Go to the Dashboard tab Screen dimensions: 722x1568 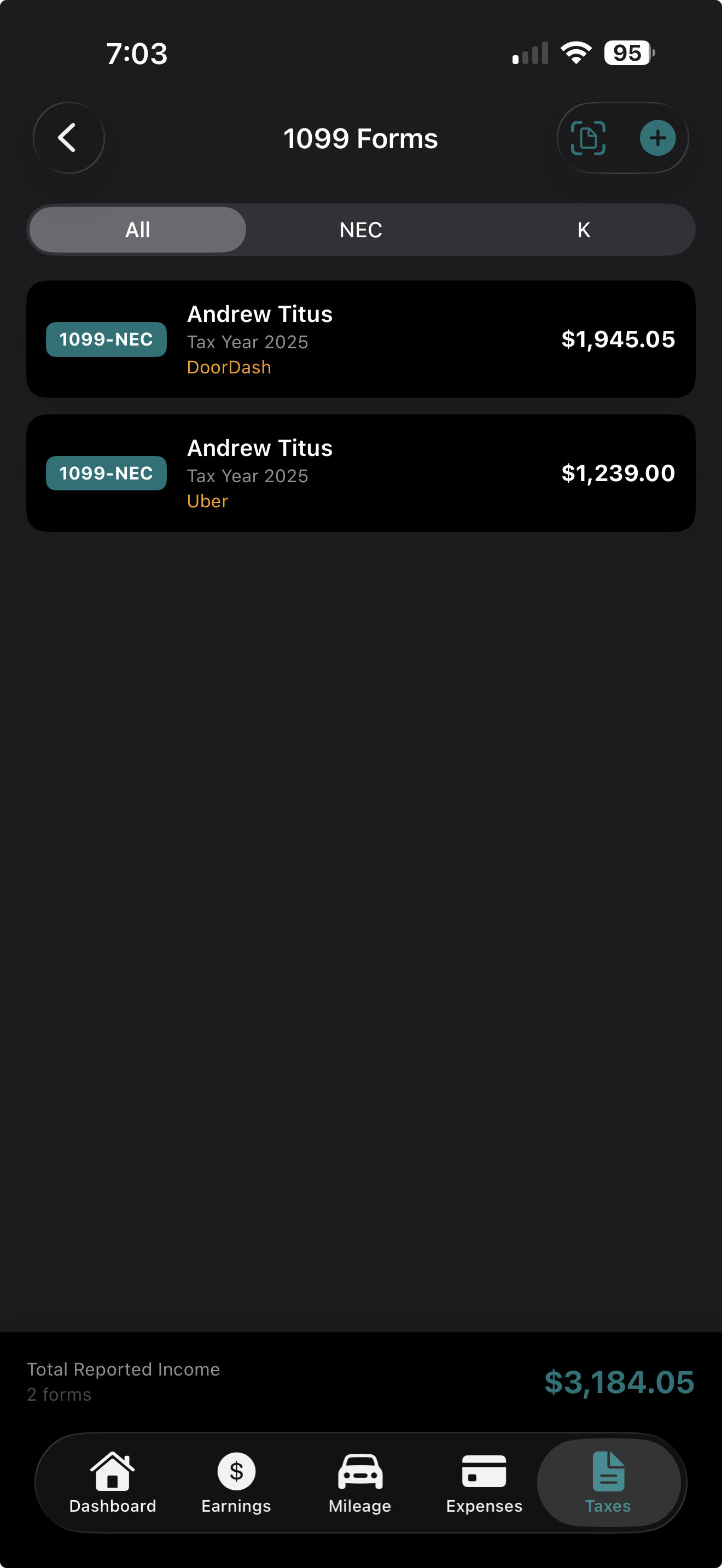pos(113,1482)
